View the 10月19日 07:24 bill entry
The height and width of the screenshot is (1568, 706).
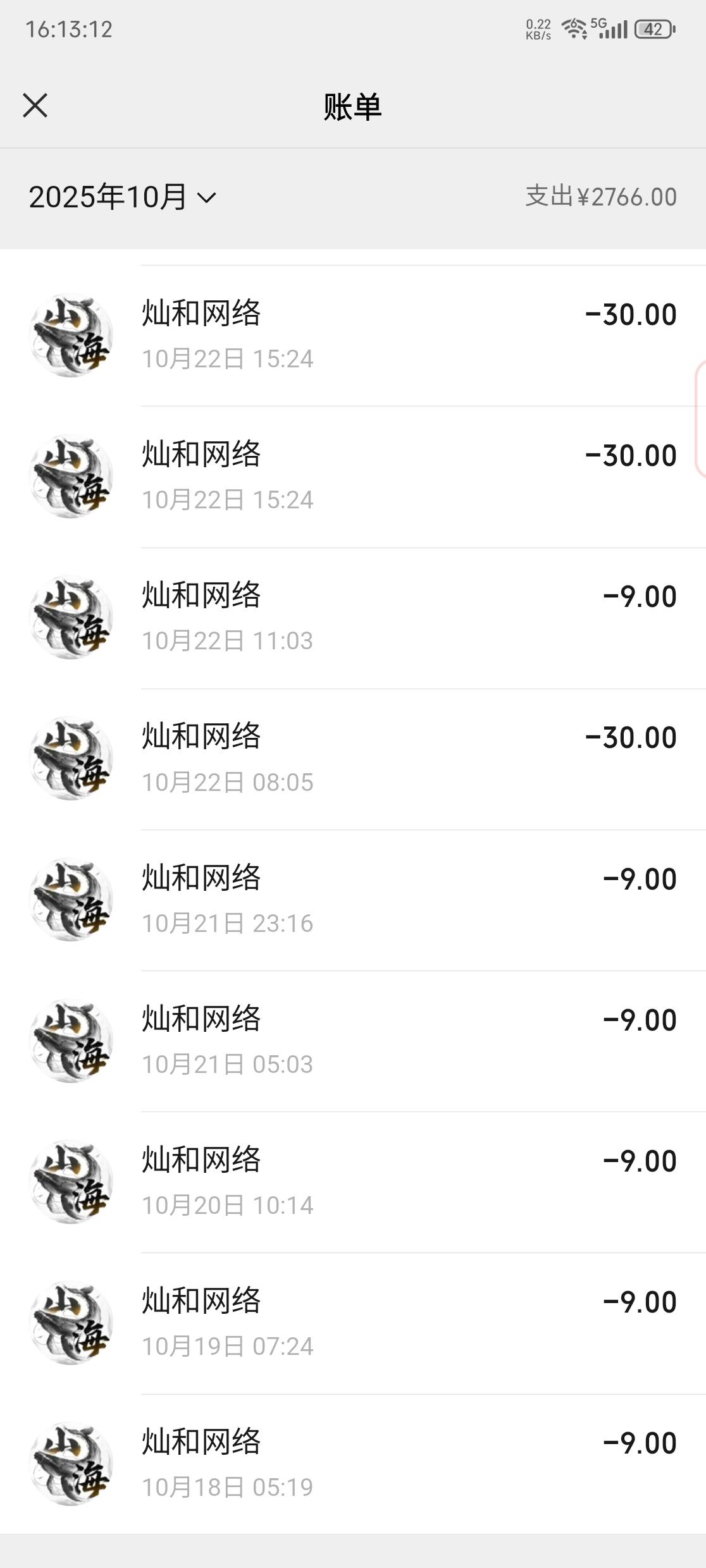pos(353,1323)
